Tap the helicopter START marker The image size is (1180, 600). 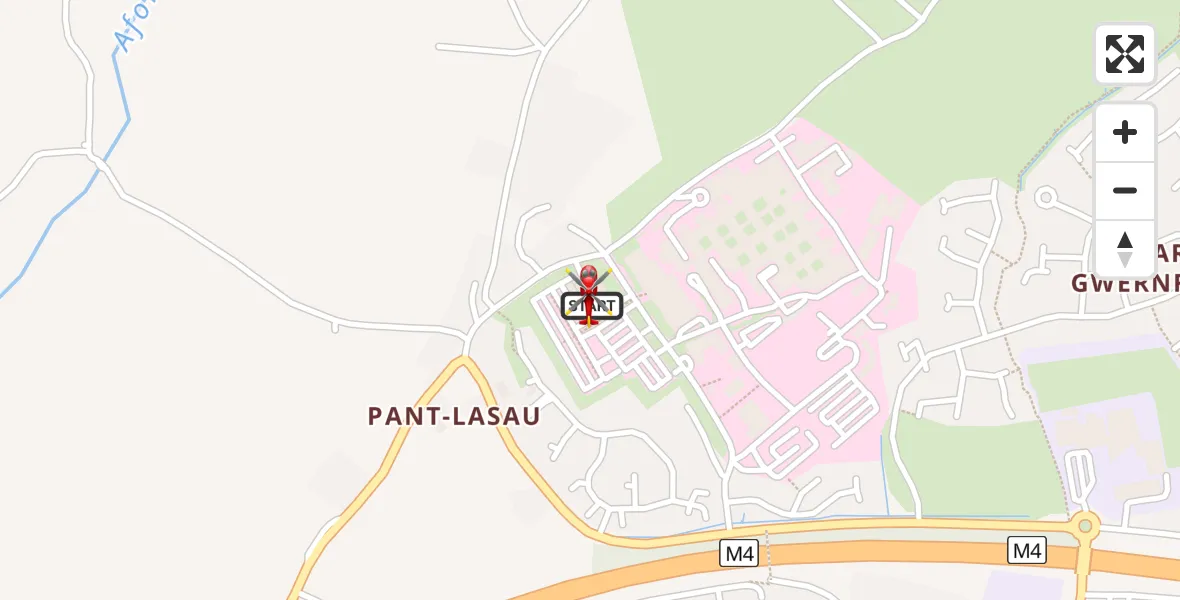[x=590, y=297]
